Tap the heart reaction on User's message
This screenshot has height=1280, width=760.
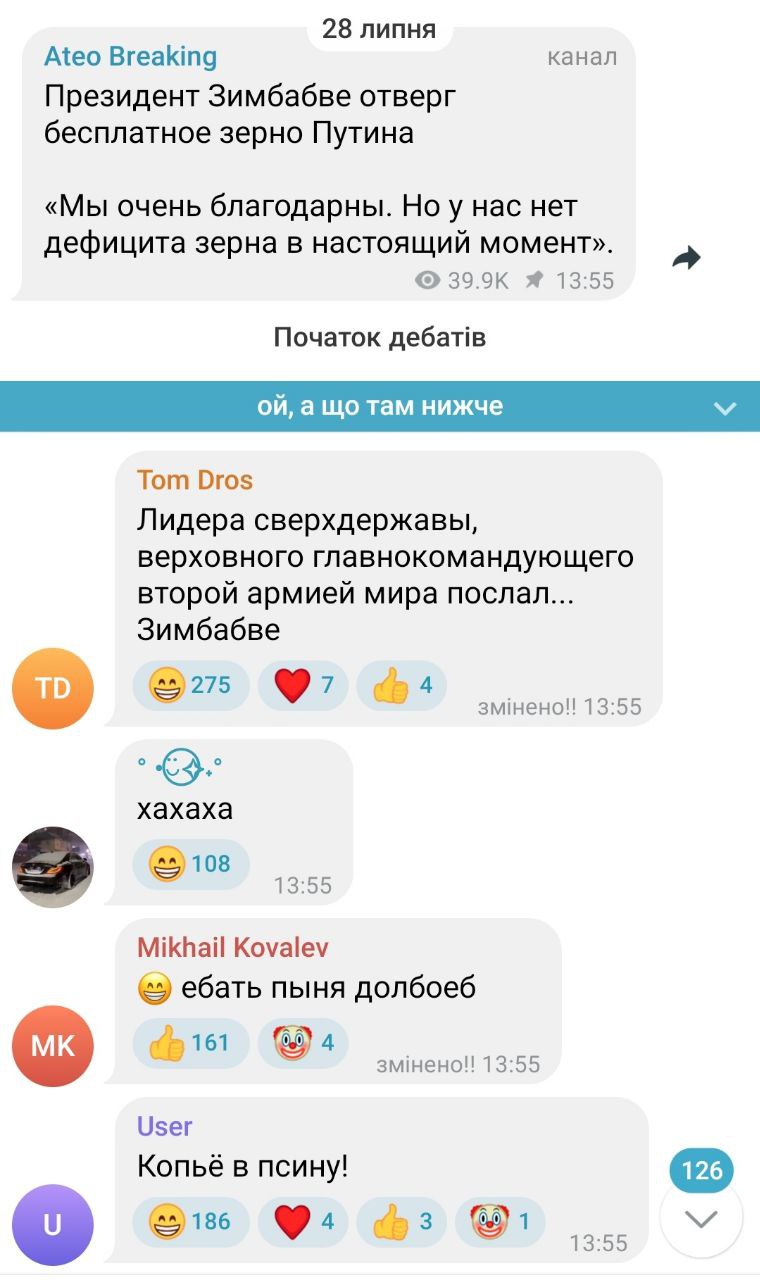(x=302, y=1221)
